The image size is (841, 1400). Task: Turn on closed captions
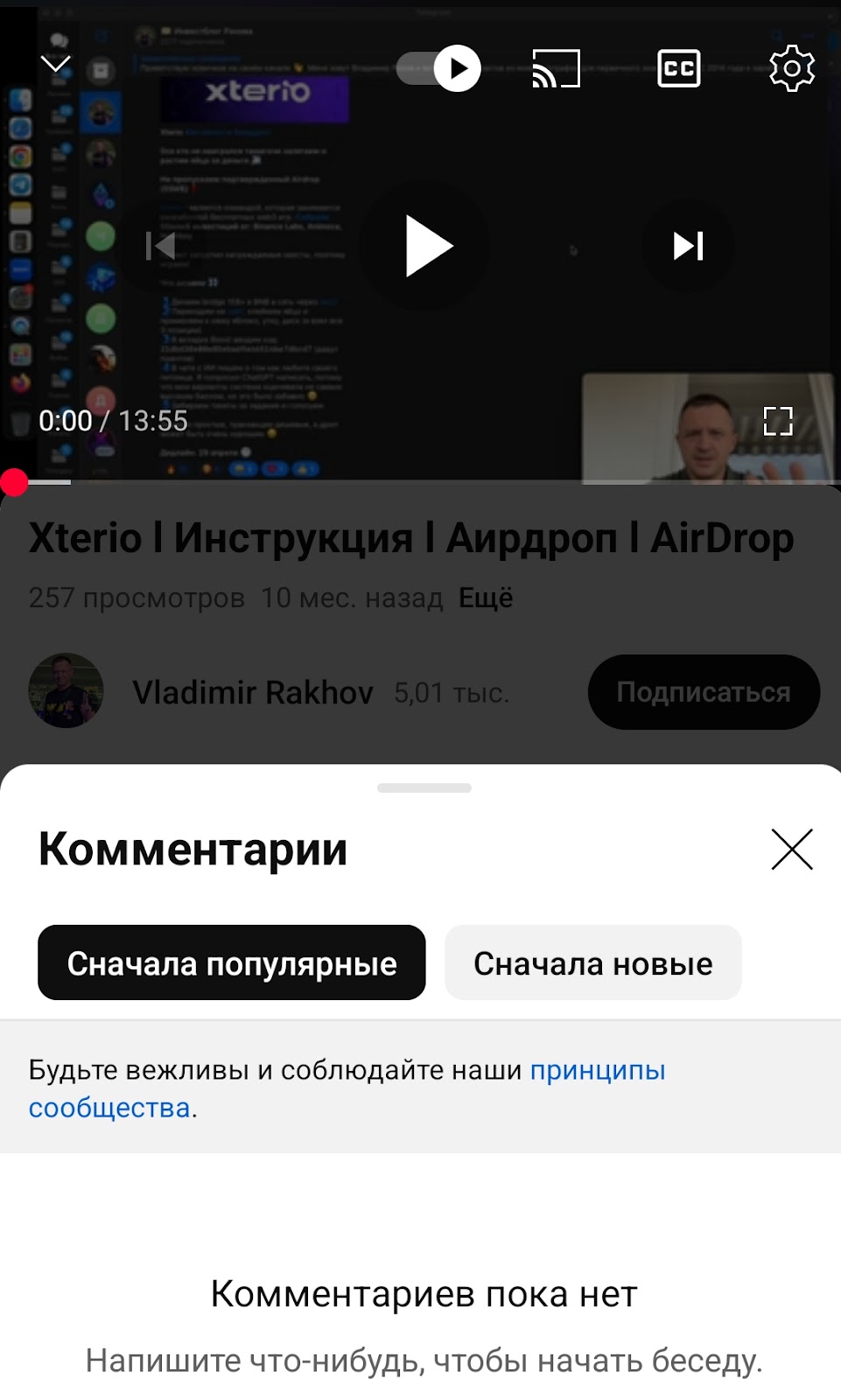coord(679,68)
